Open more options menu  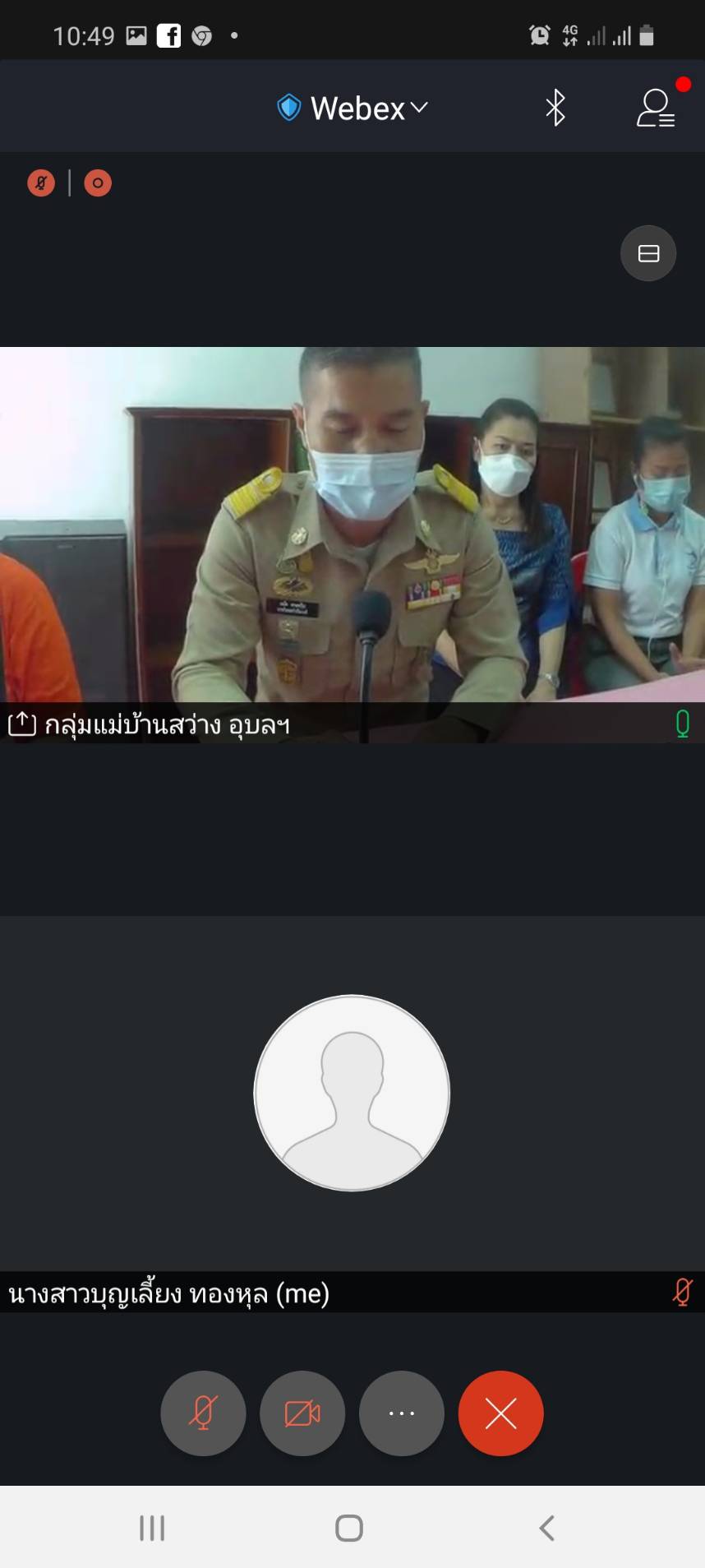click(x=402, y=1413)
